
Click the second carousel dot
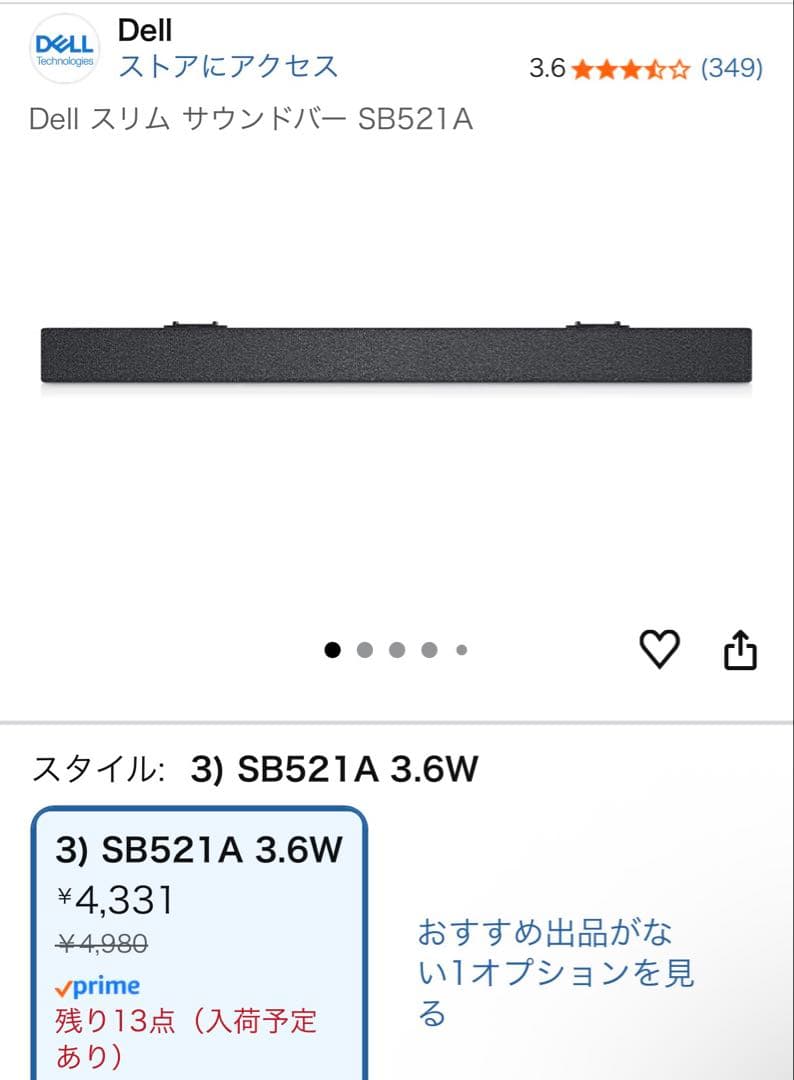(364, 649)
